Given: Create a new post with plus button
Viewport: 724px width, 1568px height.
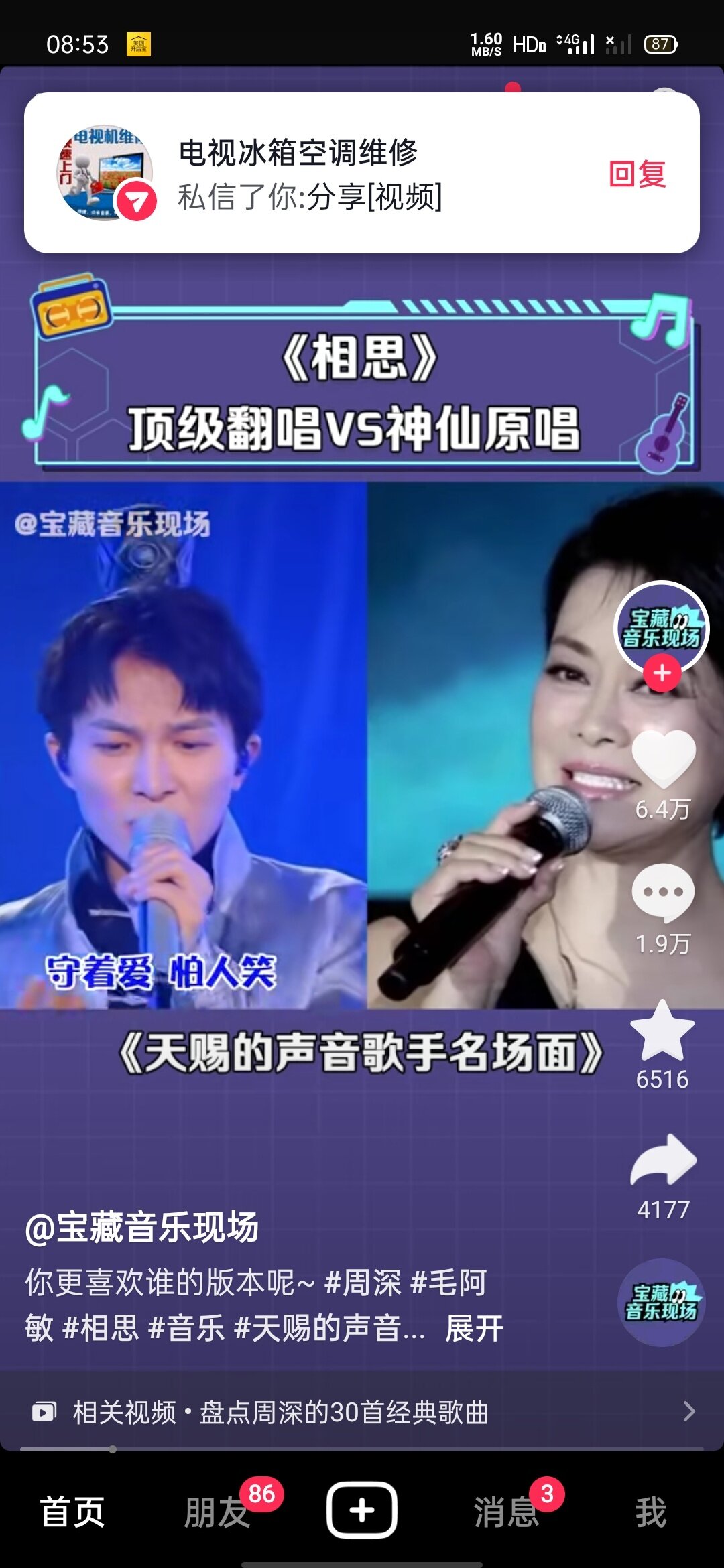Looking at the screenshot, I should [x=362, y=1510].
